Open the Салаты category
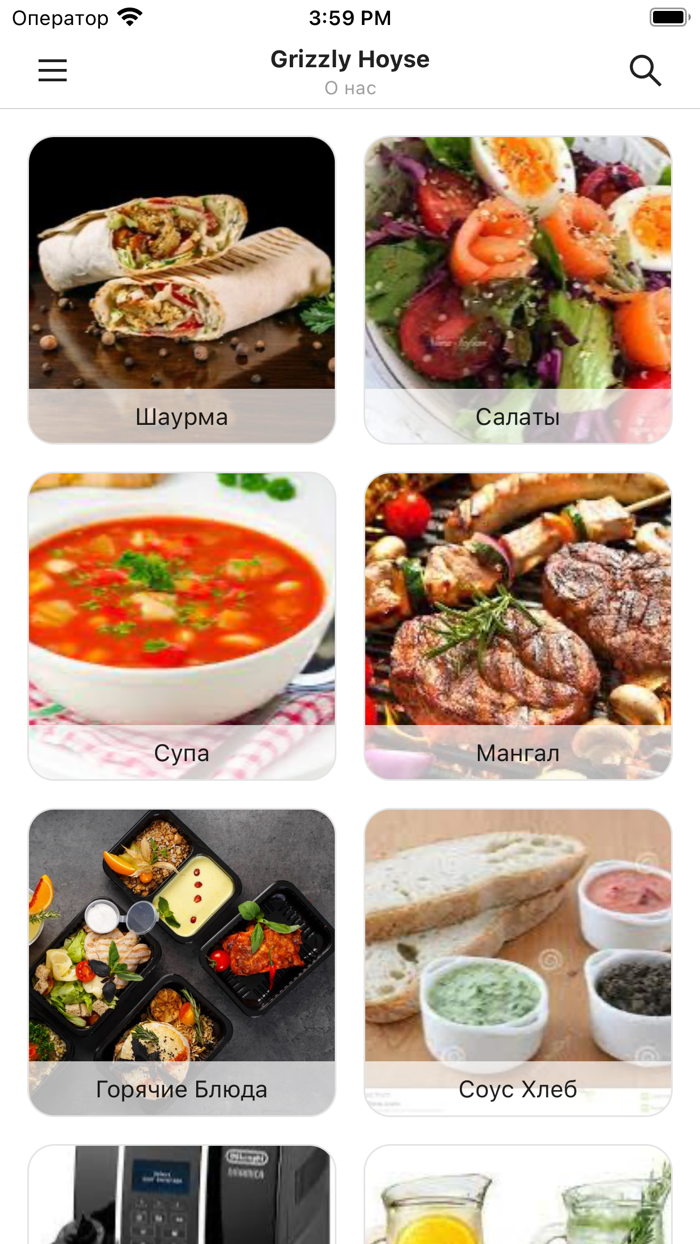700x1244 pixels. click(x=518, y=290)
